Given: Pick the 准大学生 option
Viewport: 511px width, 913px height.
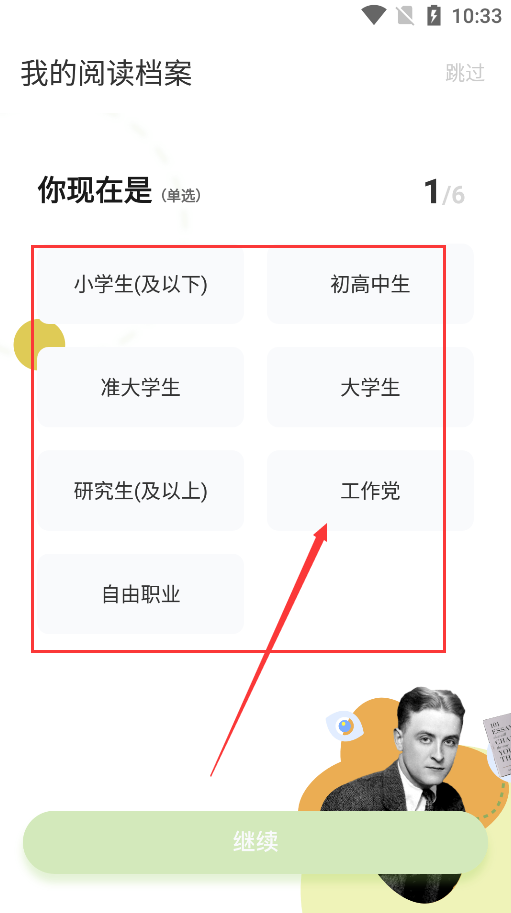Looking at the screenshot, I should [141, 387].
